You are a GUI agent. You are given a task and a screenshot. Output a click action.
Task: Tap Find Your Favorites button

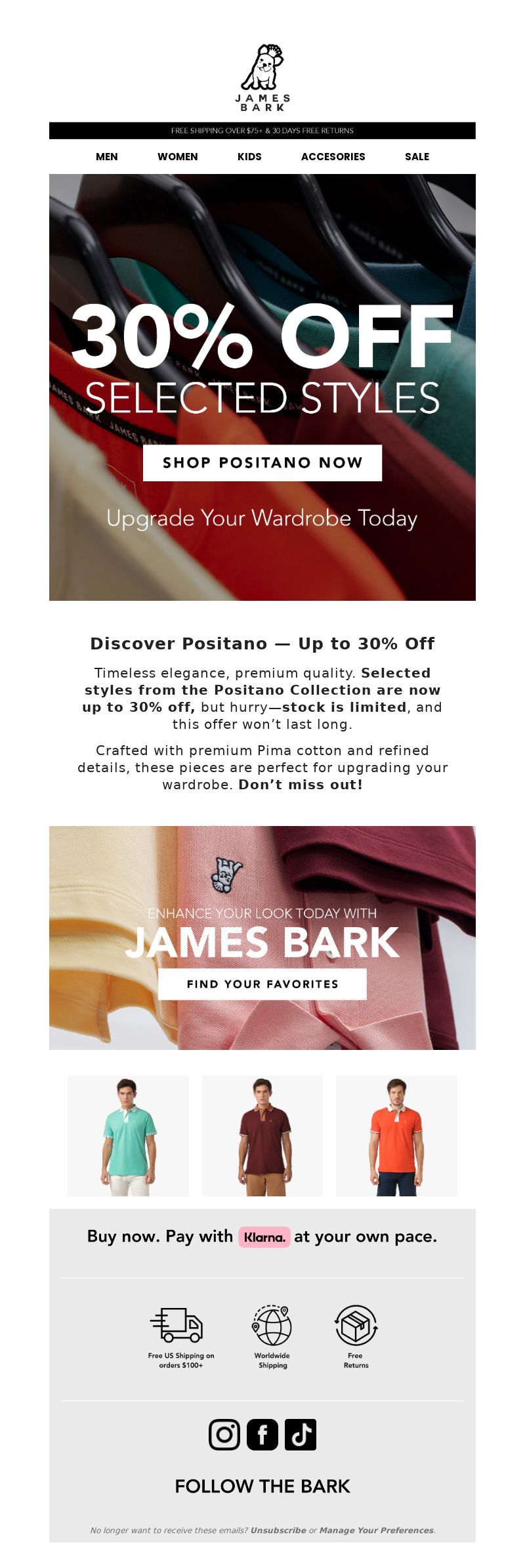click(262, 984)
